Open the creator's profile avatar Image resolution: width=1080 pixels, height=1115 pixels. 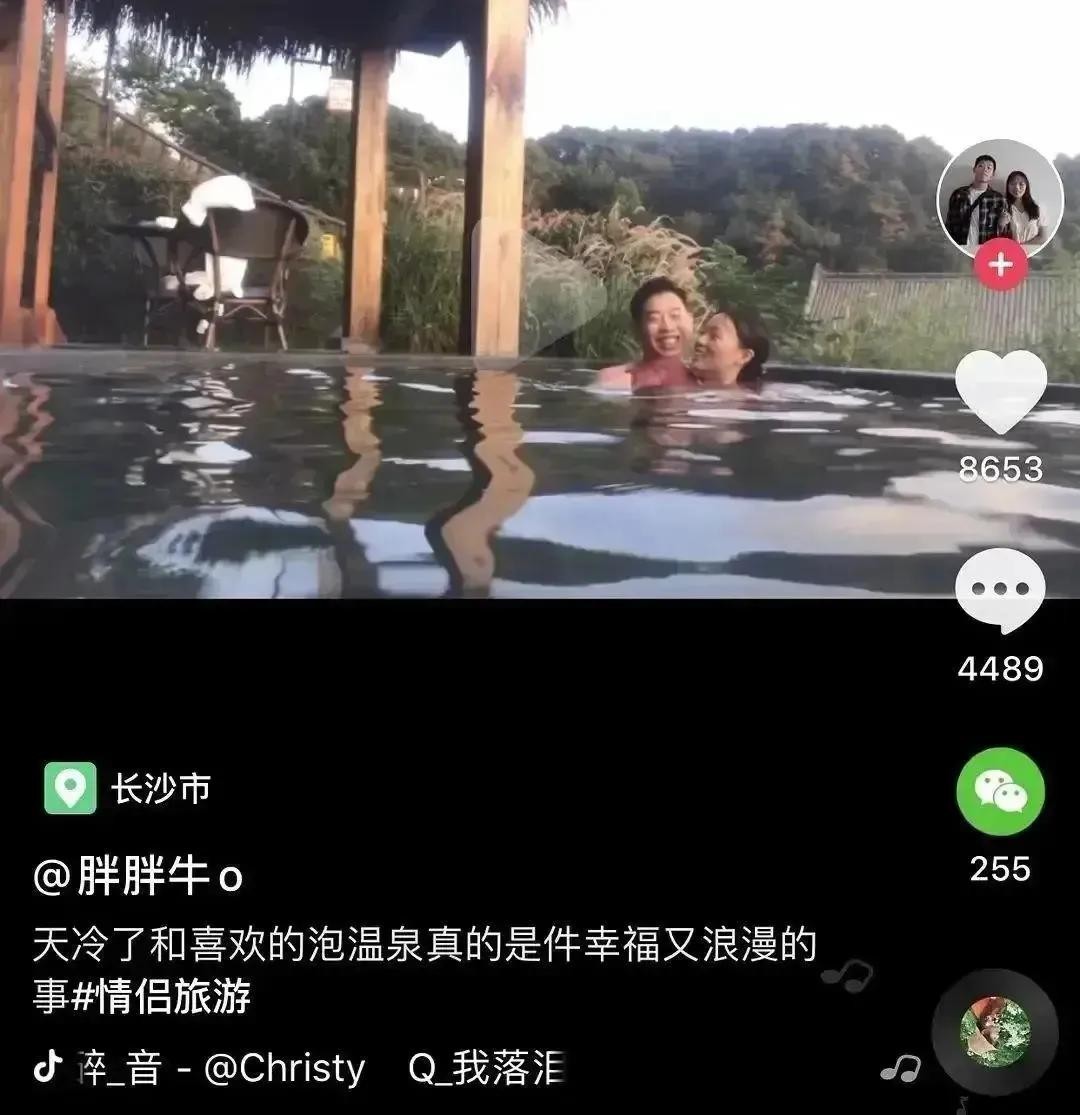pyautogui.click(x=999, y=198)
